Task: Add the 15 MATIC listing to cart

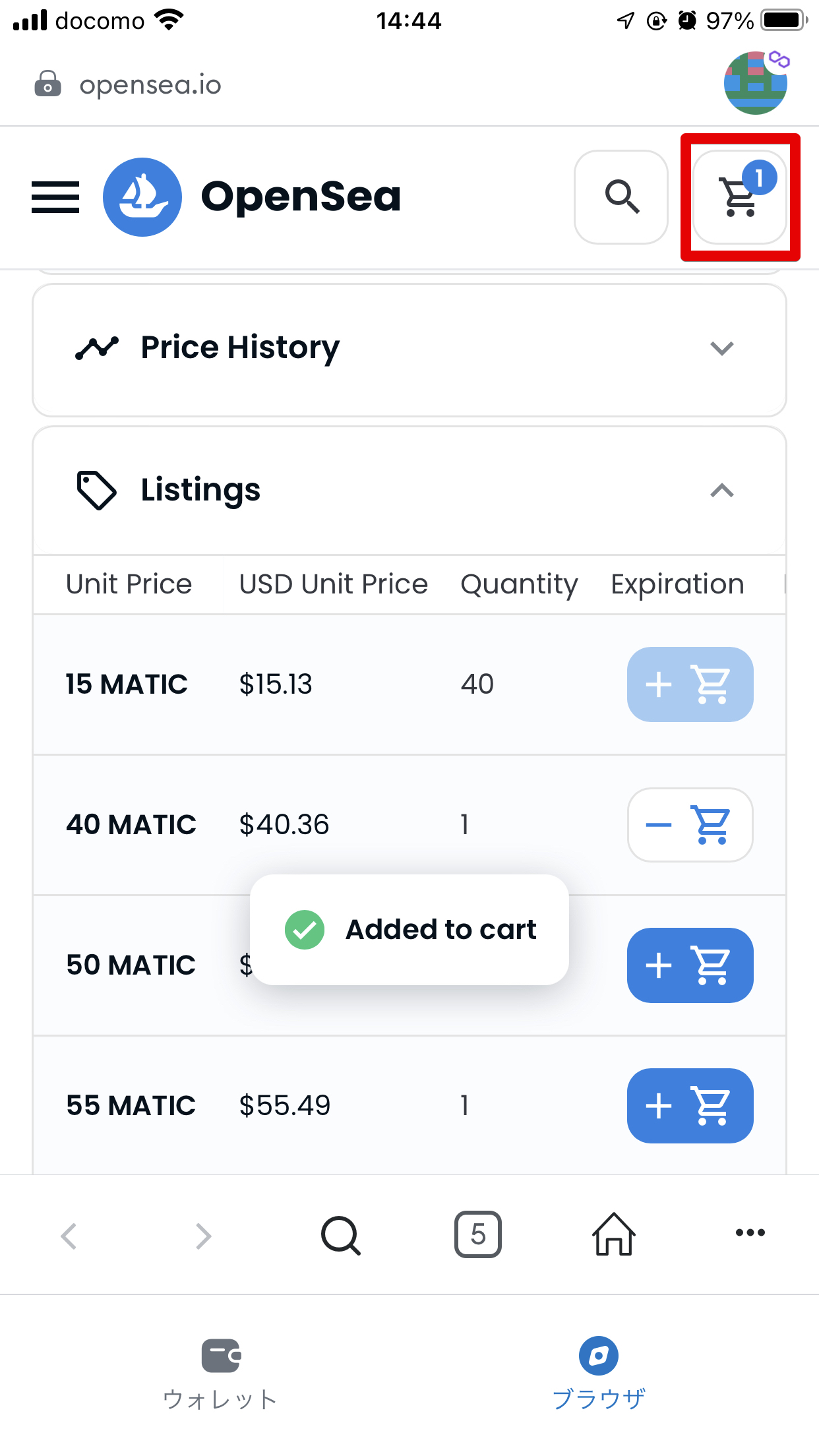Action: point(690,684)
